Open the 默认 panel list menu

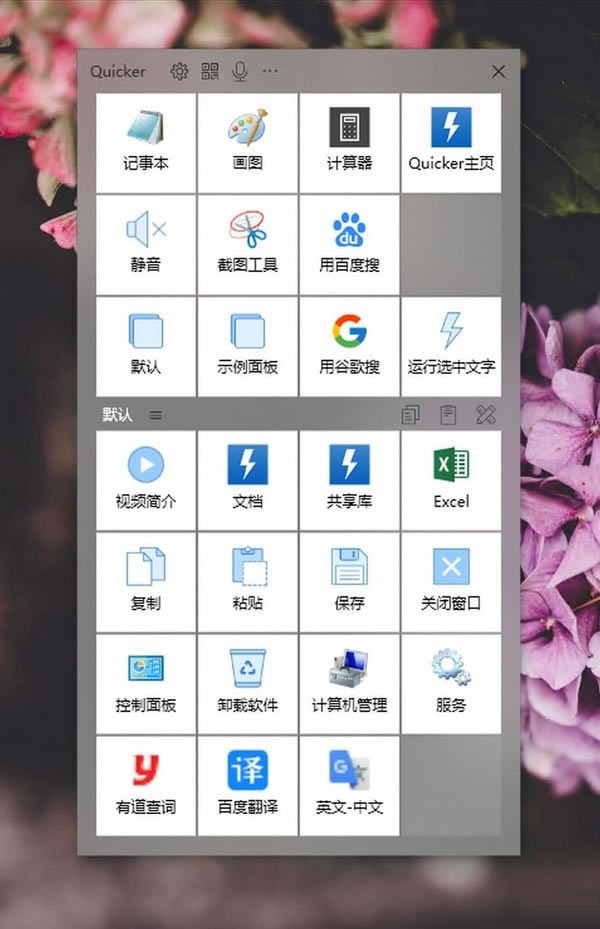(x=157, y=414)
